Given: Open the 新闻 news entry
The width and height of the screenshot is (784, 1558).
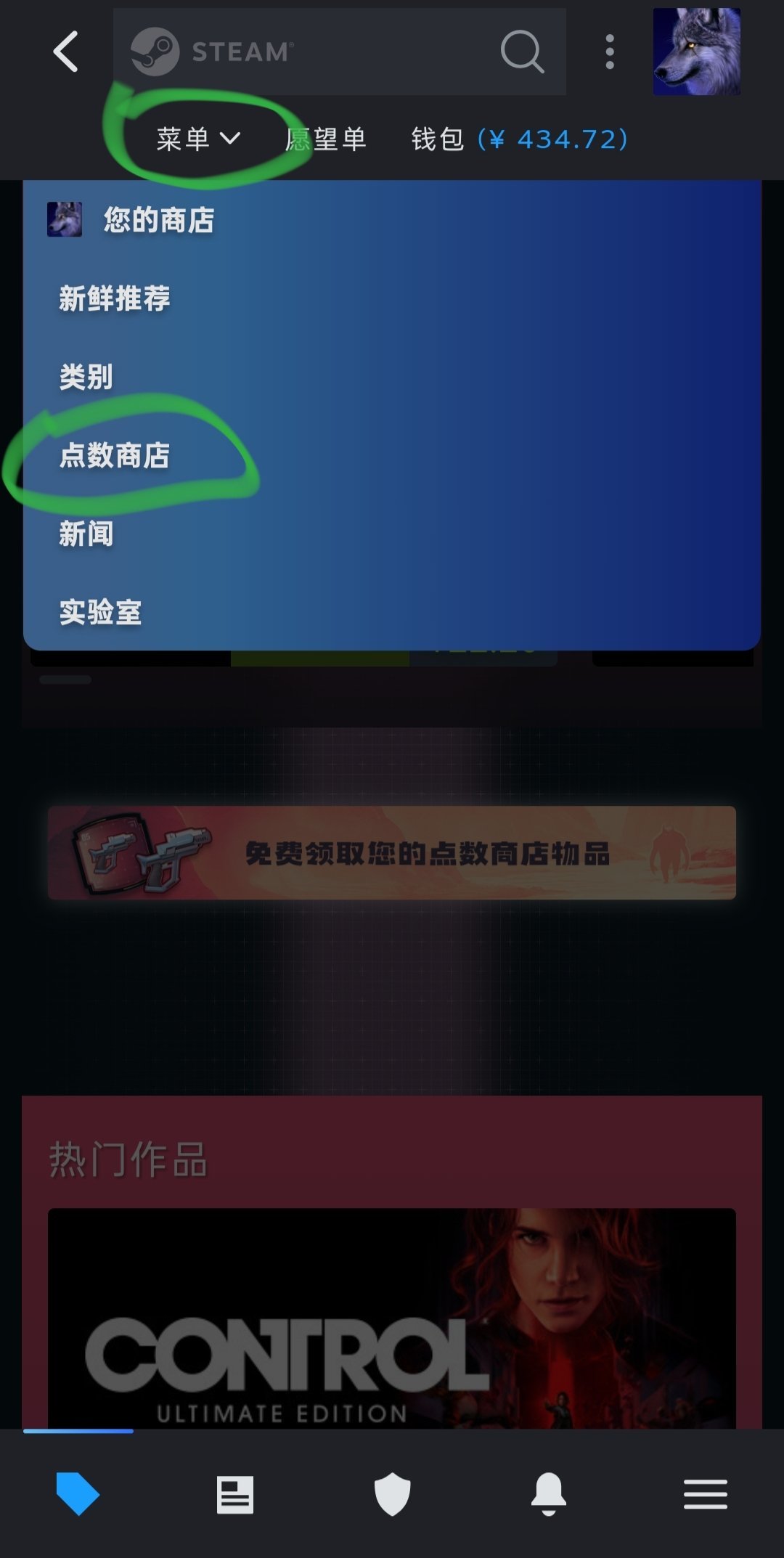Looking at the screenshot, I should coord(86,534).
